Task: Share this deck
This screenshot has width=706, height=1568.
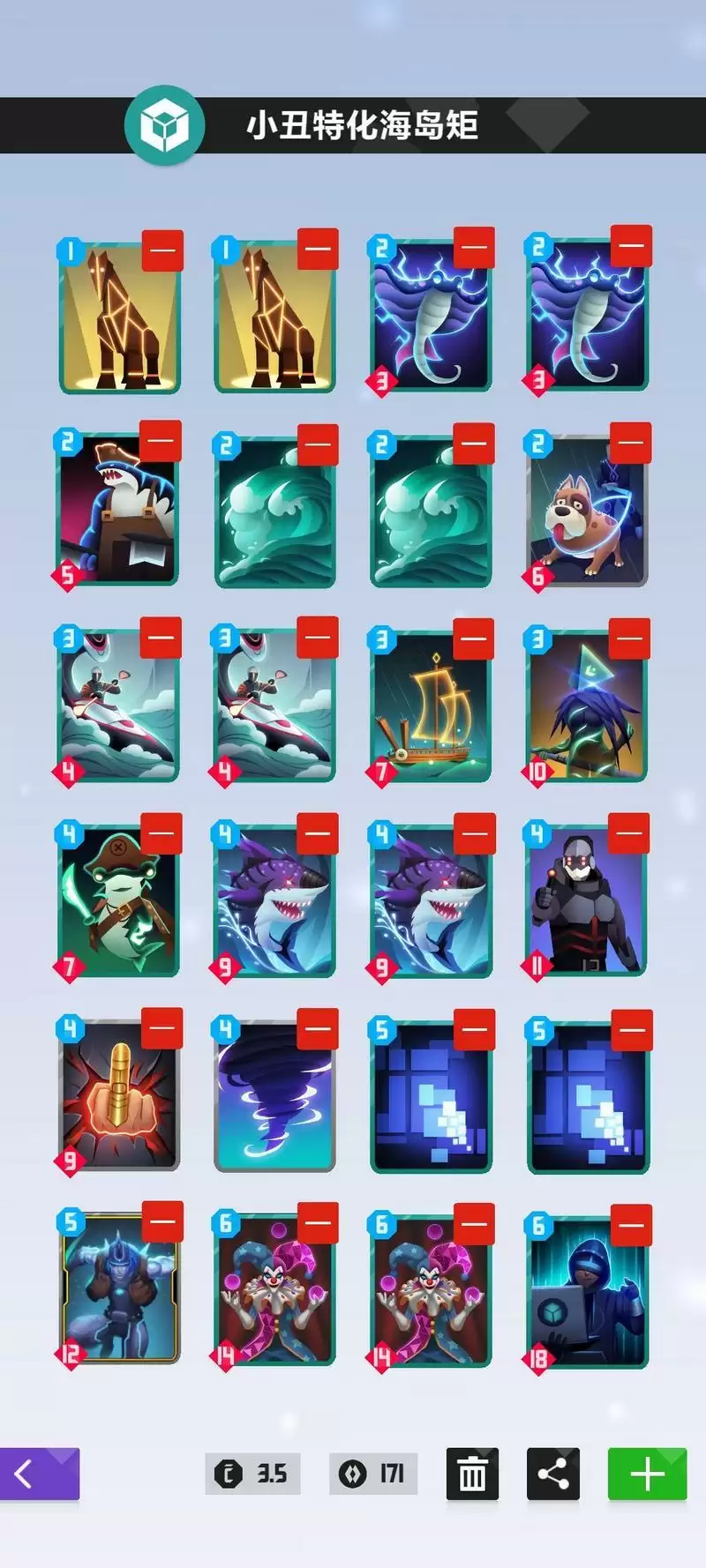Action: coord(553,1474)
